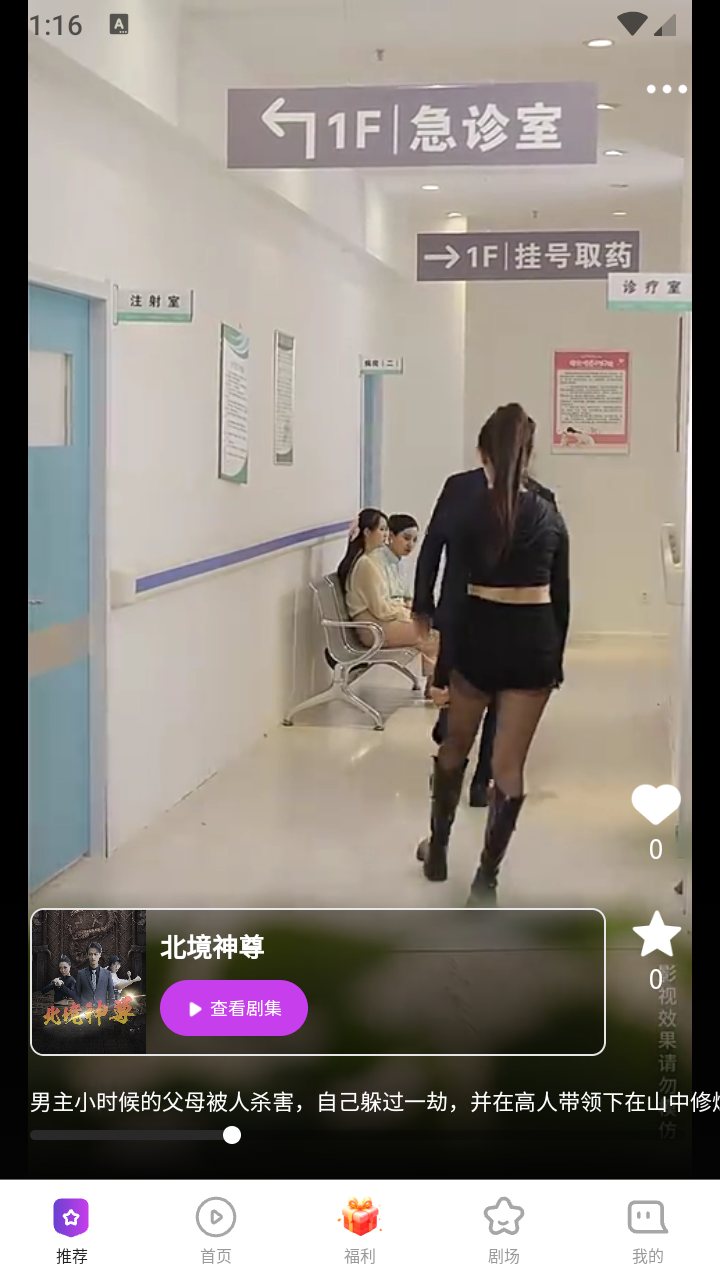
Task: Toggle like by pressing the heart above 0
Action: [x=655, y=804]
